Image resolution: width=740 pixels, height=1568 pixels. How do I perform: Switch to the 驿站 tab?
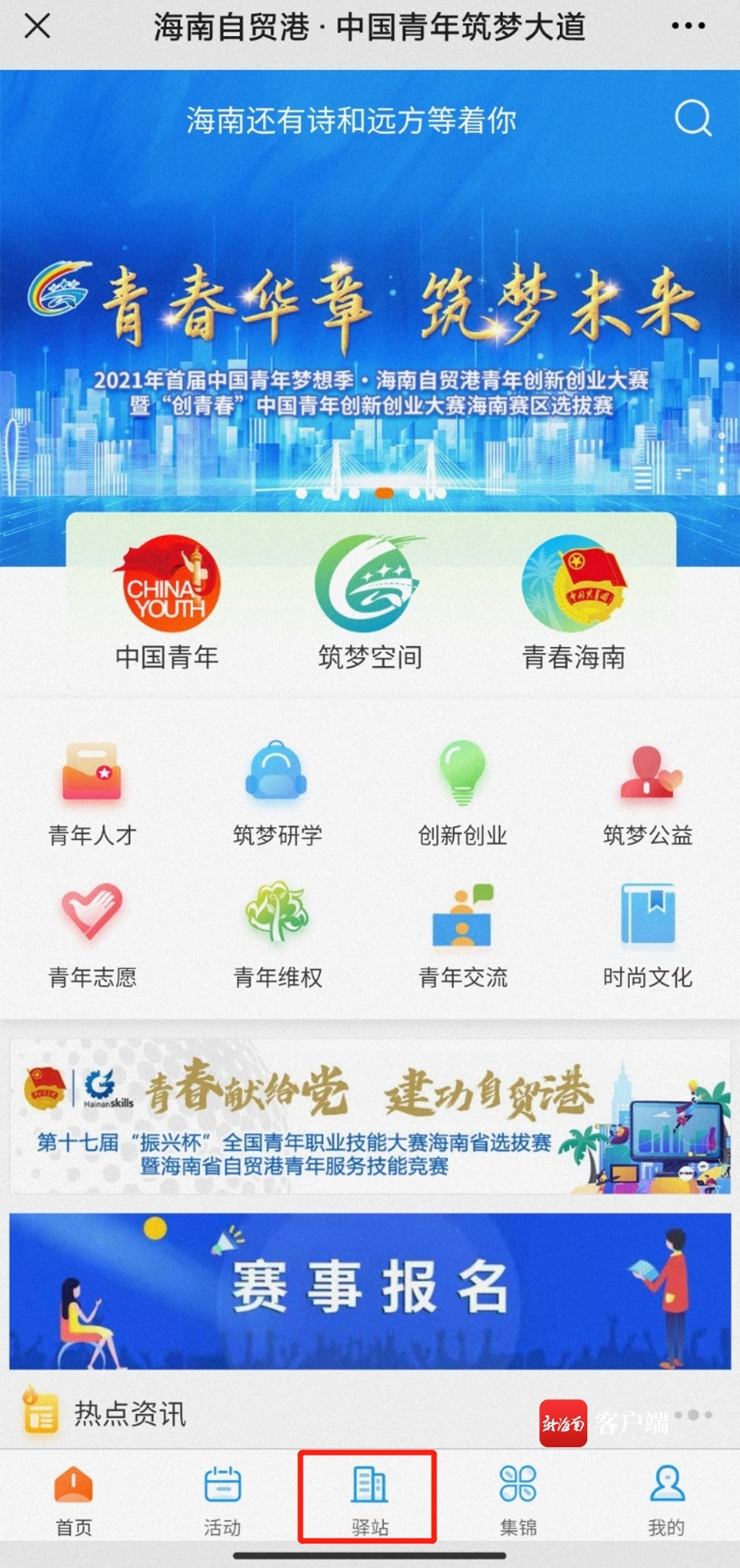[x=368, y=1500]
